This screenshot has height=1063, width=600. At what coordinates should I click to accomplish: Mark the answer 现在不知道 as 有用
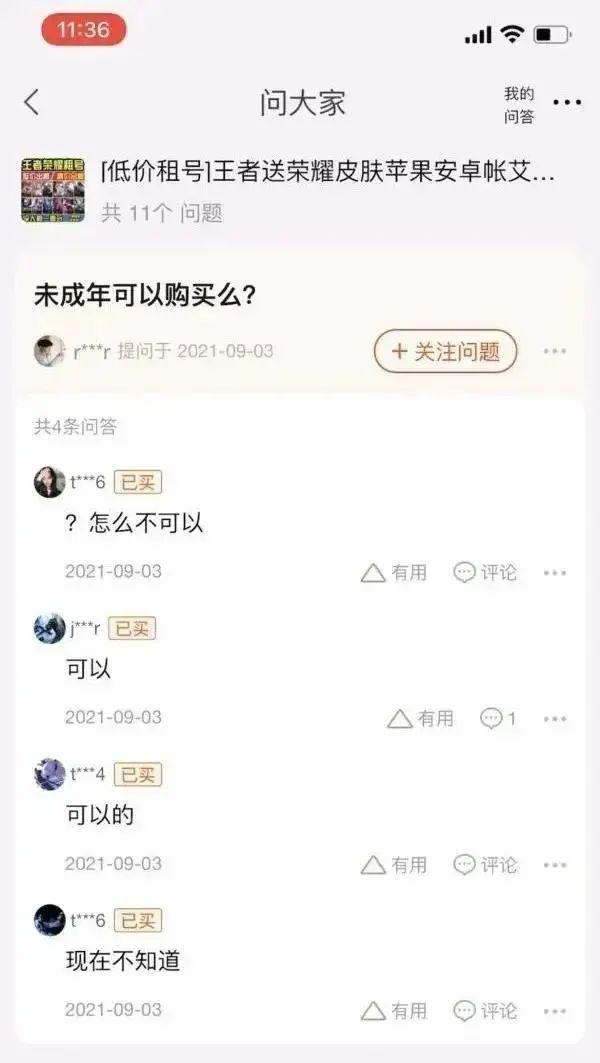(394, 1011)
